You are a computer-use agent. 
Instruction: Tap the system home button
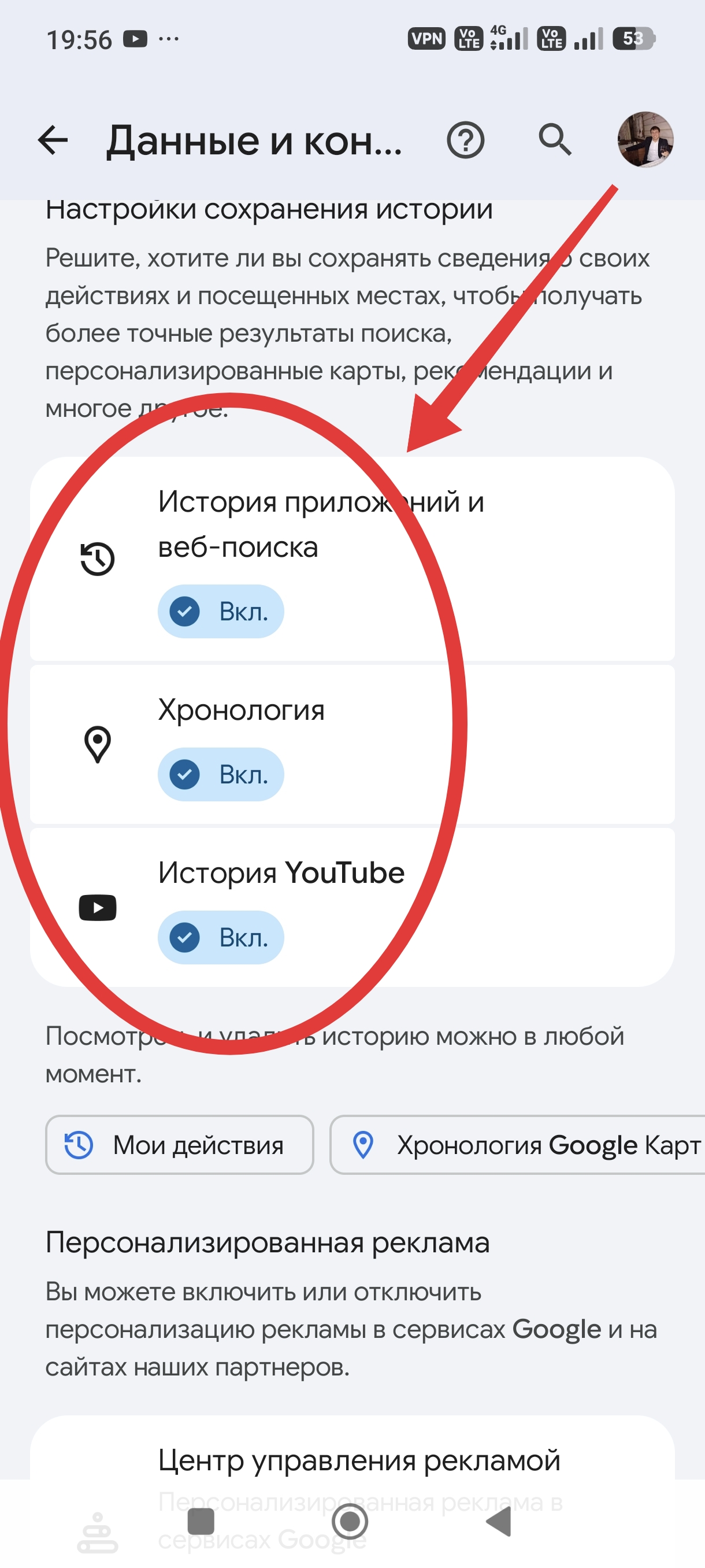(x=350, y=1522)
